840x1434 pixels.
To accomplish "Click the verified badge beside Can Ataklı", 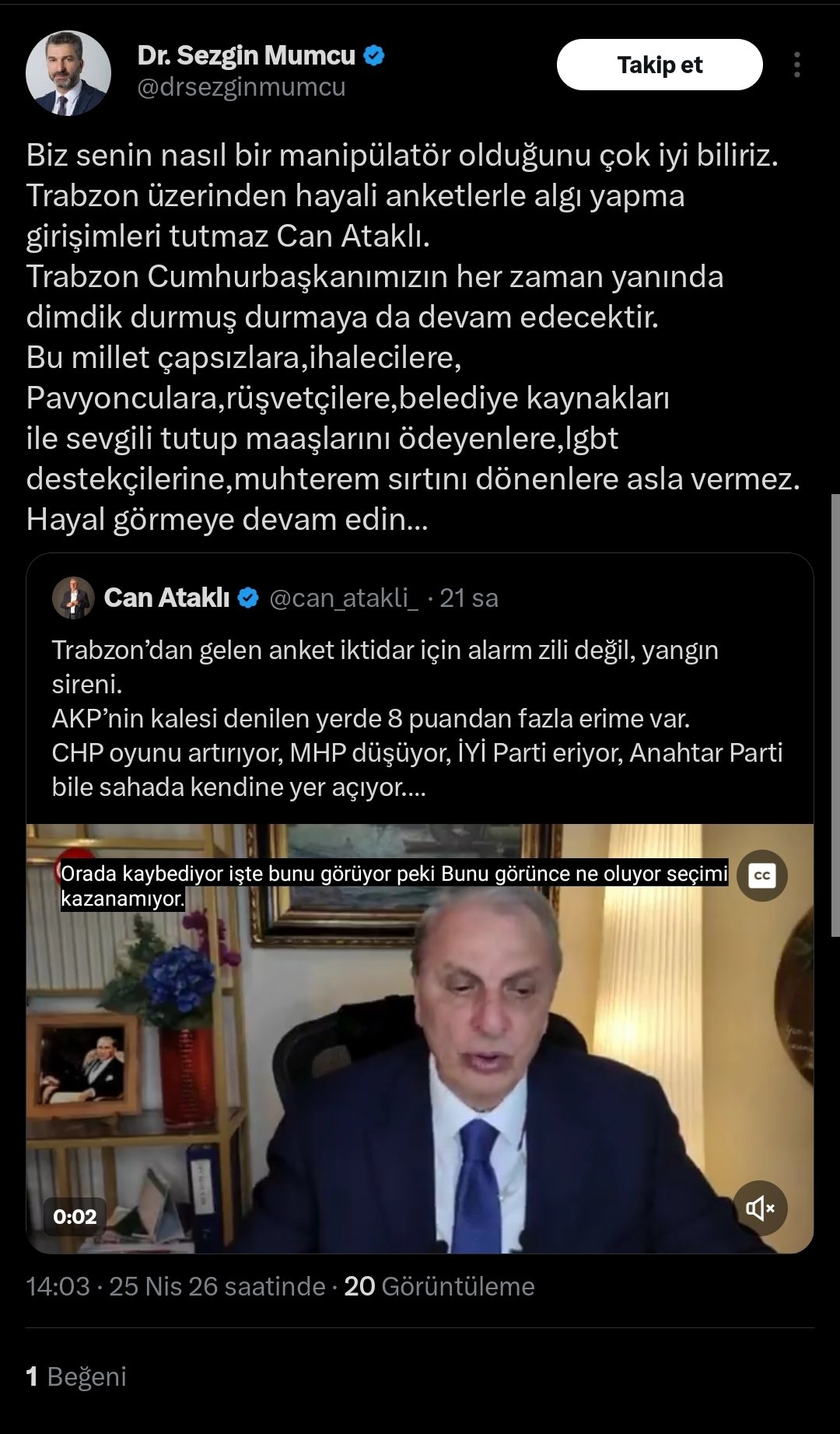I will (x=249, y=597).
